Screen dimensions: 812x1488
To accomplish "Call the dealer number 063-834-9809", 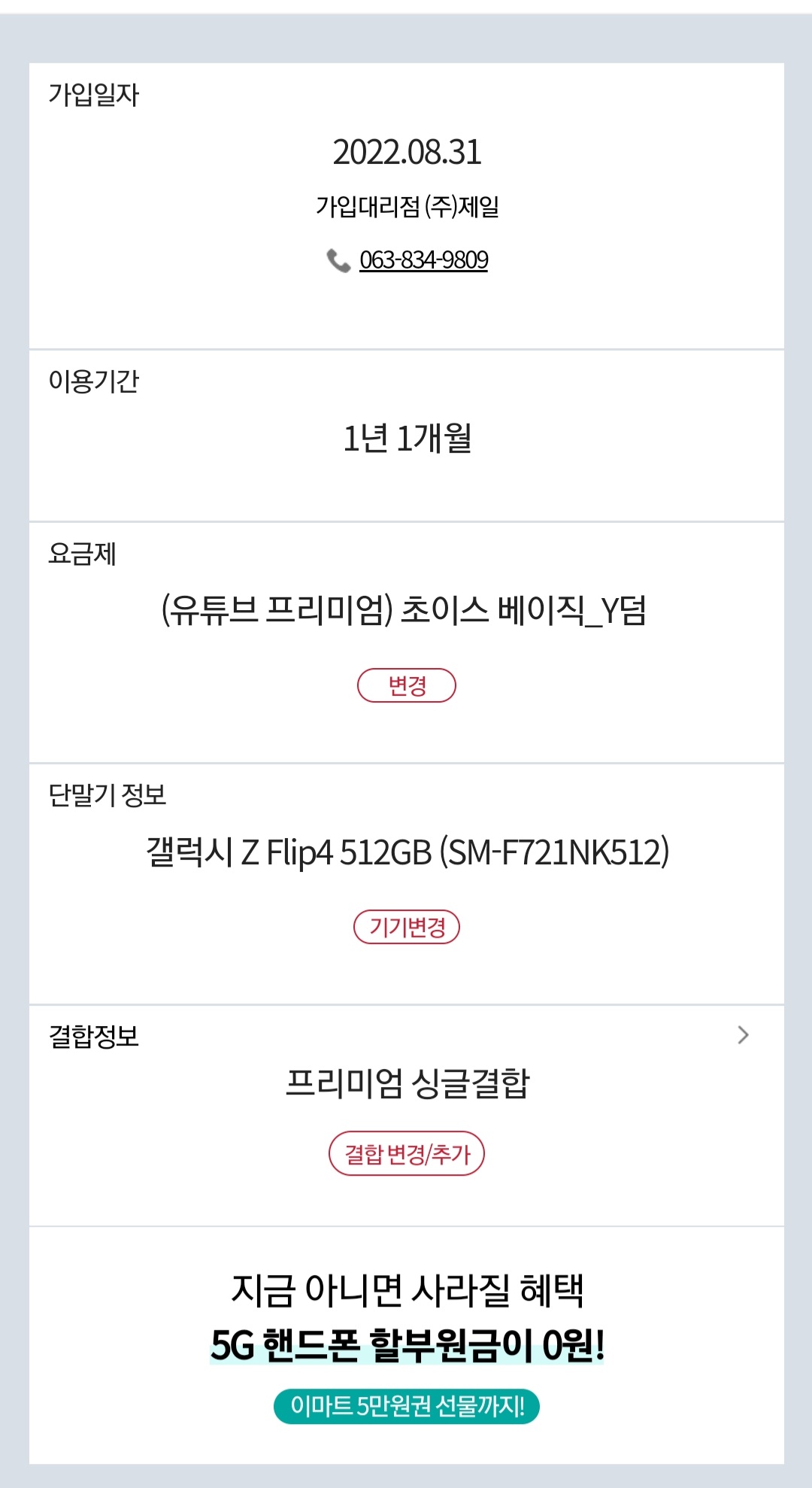I will click(x=423, y=260).
